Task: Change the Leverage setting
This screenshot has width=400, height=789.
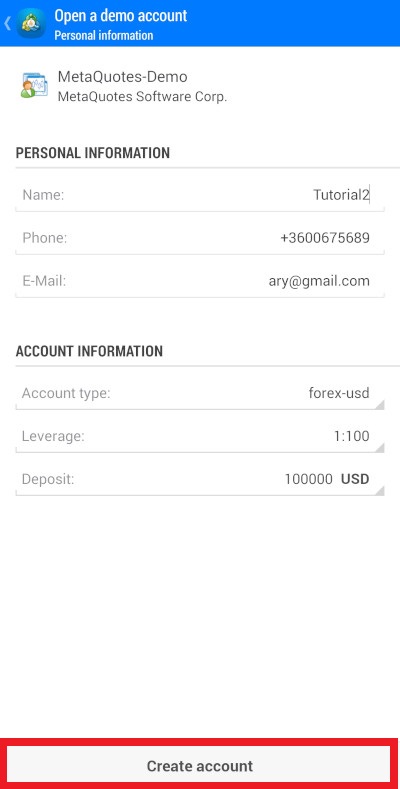Action: click(200, 436)
